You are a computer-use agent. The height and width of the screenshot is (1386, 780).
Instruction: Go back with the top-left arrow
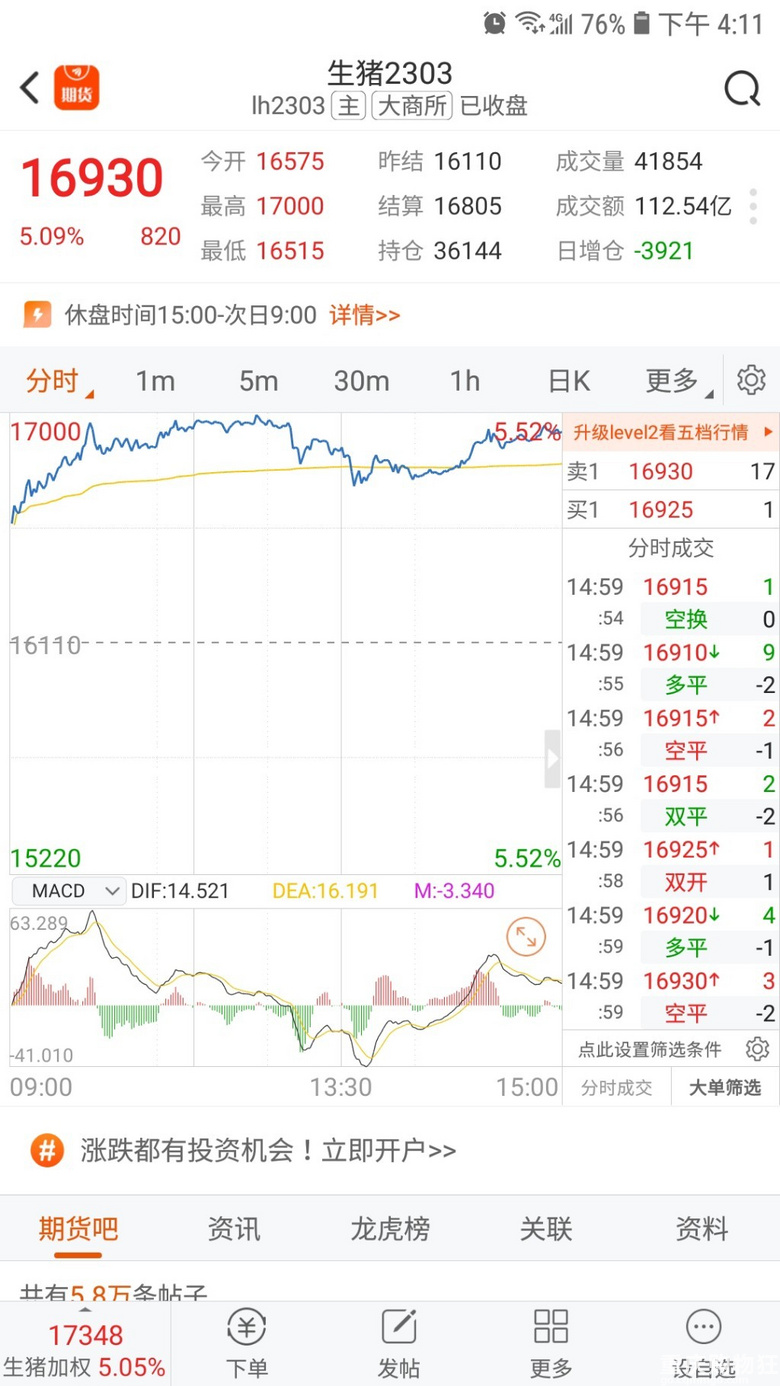(x=30, y=88)
